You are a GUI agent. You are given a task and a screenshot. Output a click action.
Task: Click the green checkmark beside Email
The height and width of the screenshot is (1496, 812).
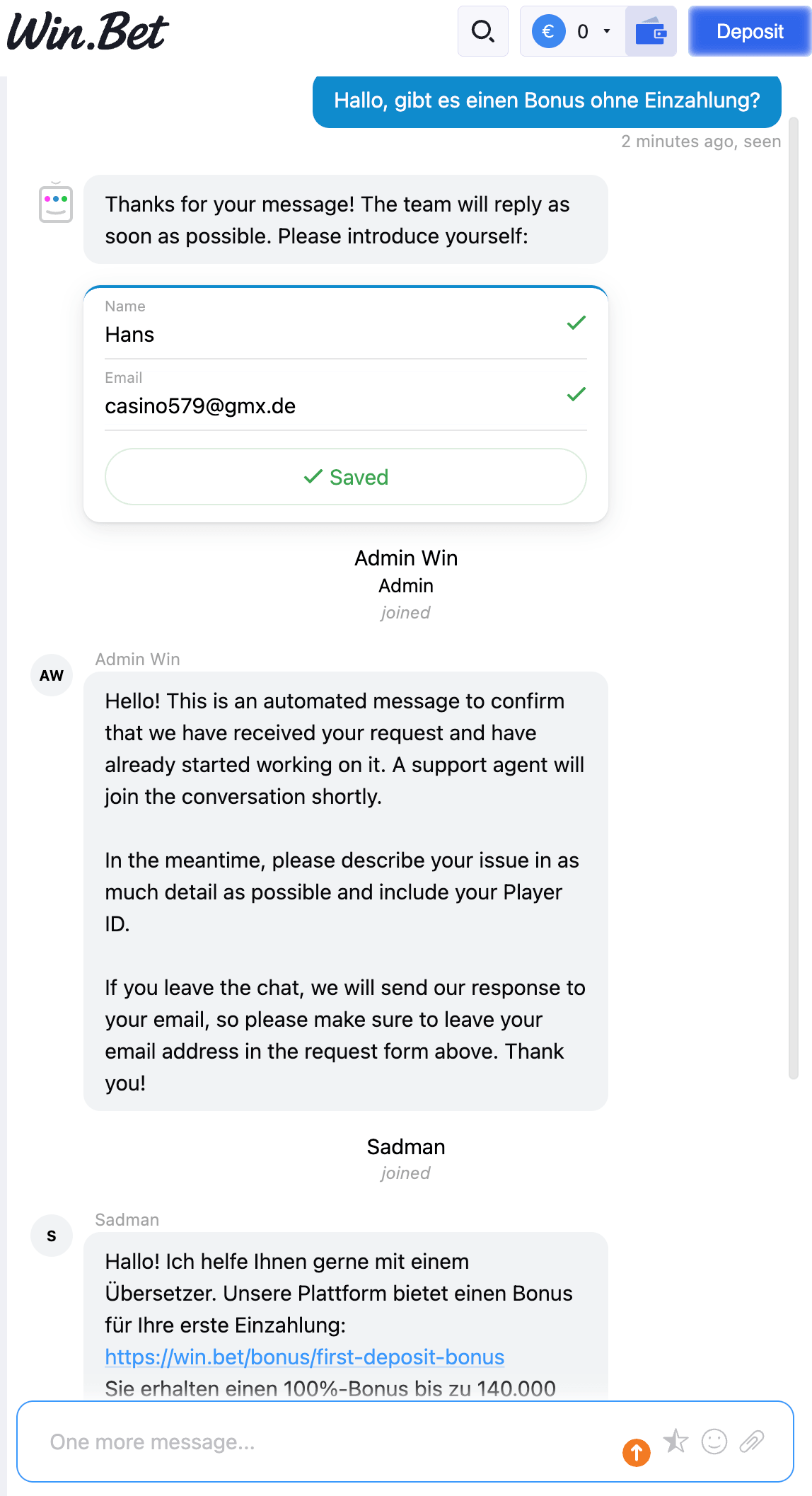tap(576, 394)
